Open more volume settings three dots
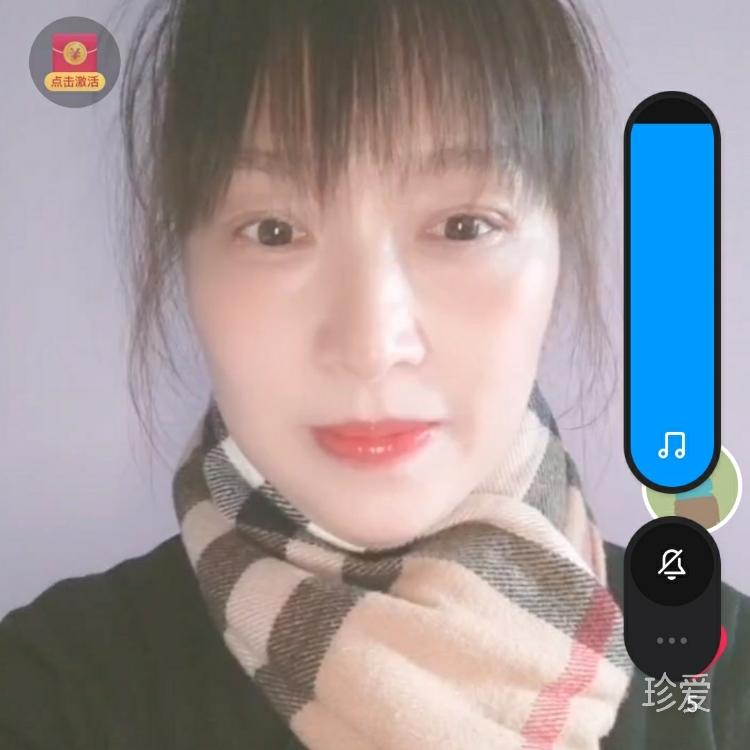 point(672,641)
